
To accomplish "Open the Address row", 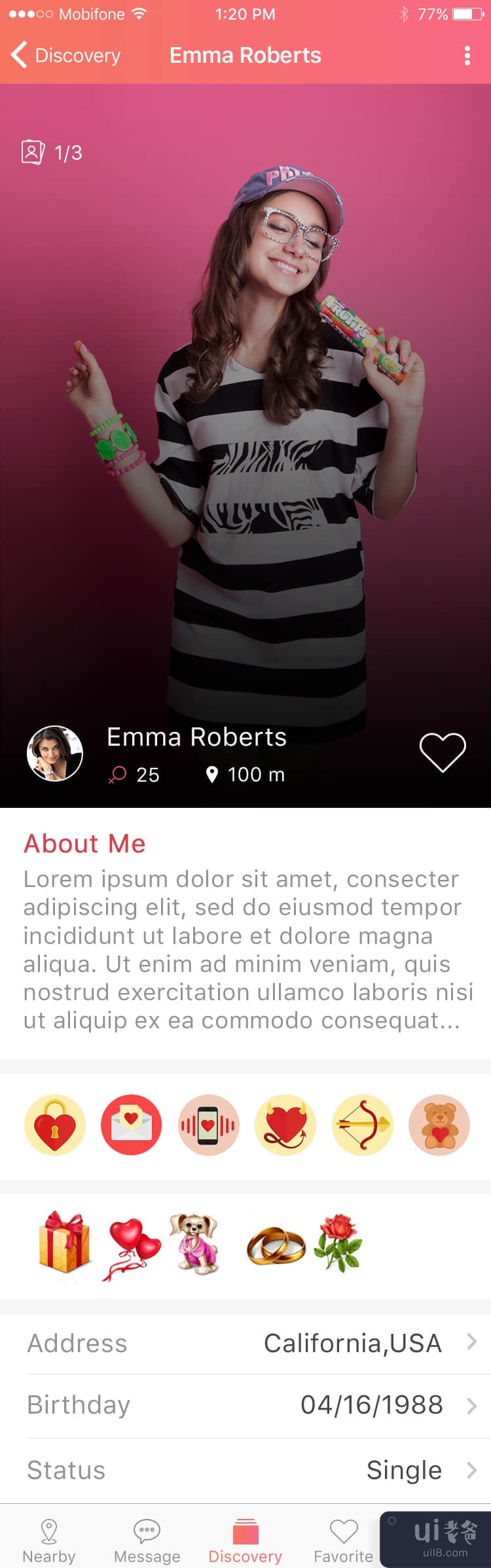I will click(251, 1343).
